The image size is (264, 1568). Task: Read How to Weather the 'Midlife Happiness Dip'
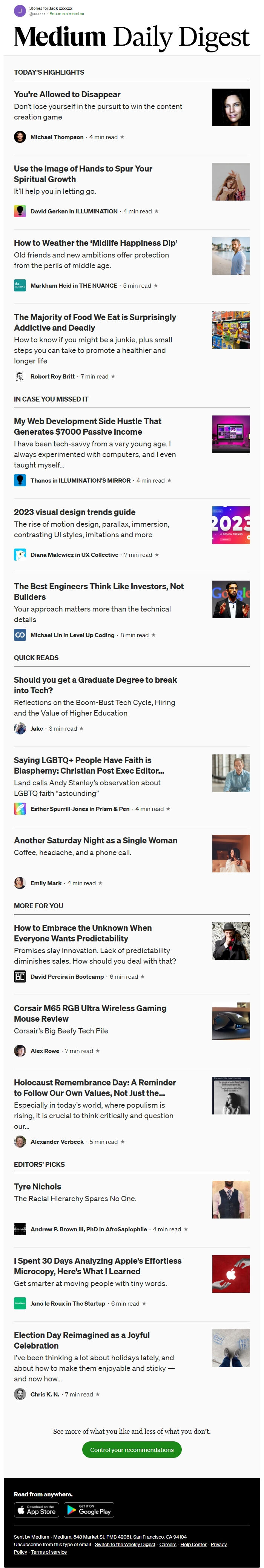click(95, 243)
